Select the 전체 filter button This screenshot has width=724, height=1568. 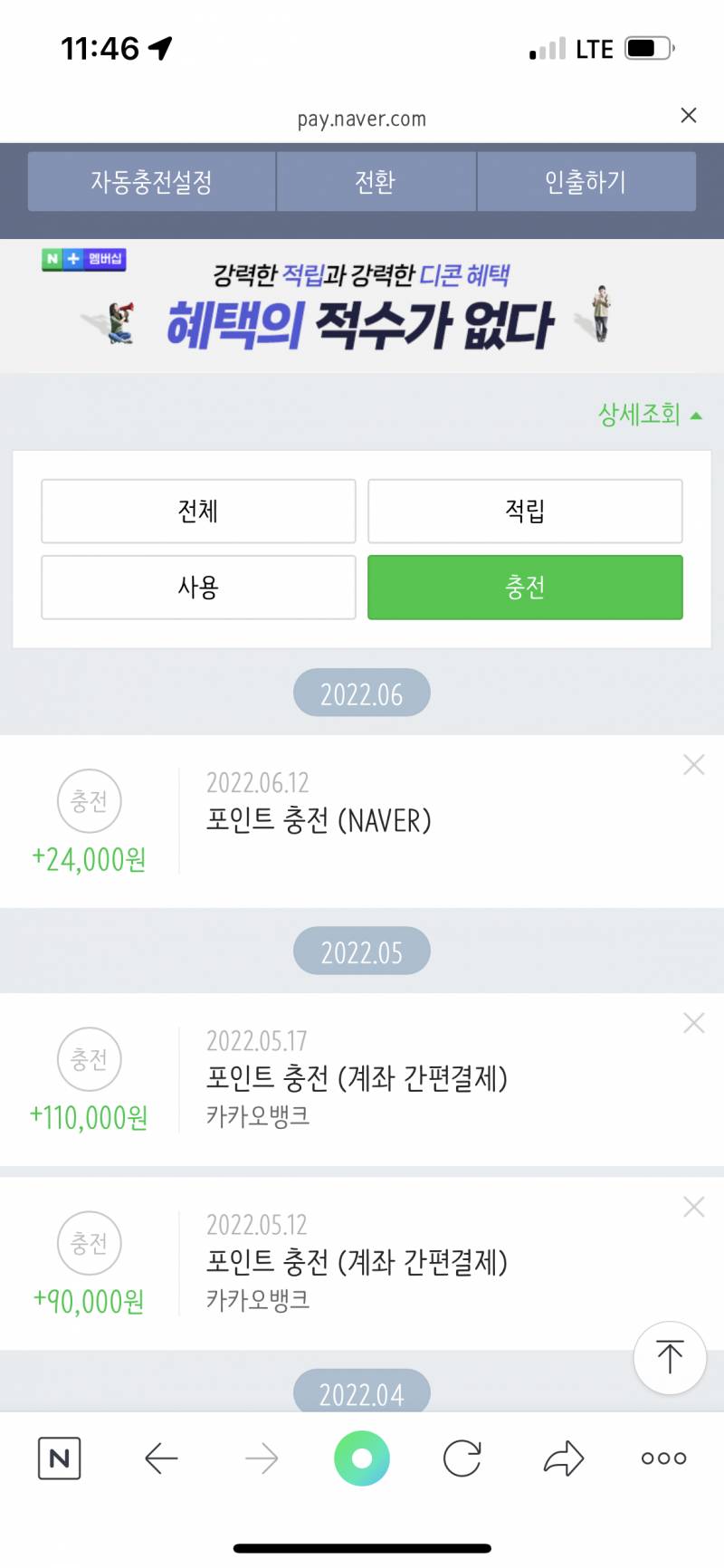pos(198,510)
